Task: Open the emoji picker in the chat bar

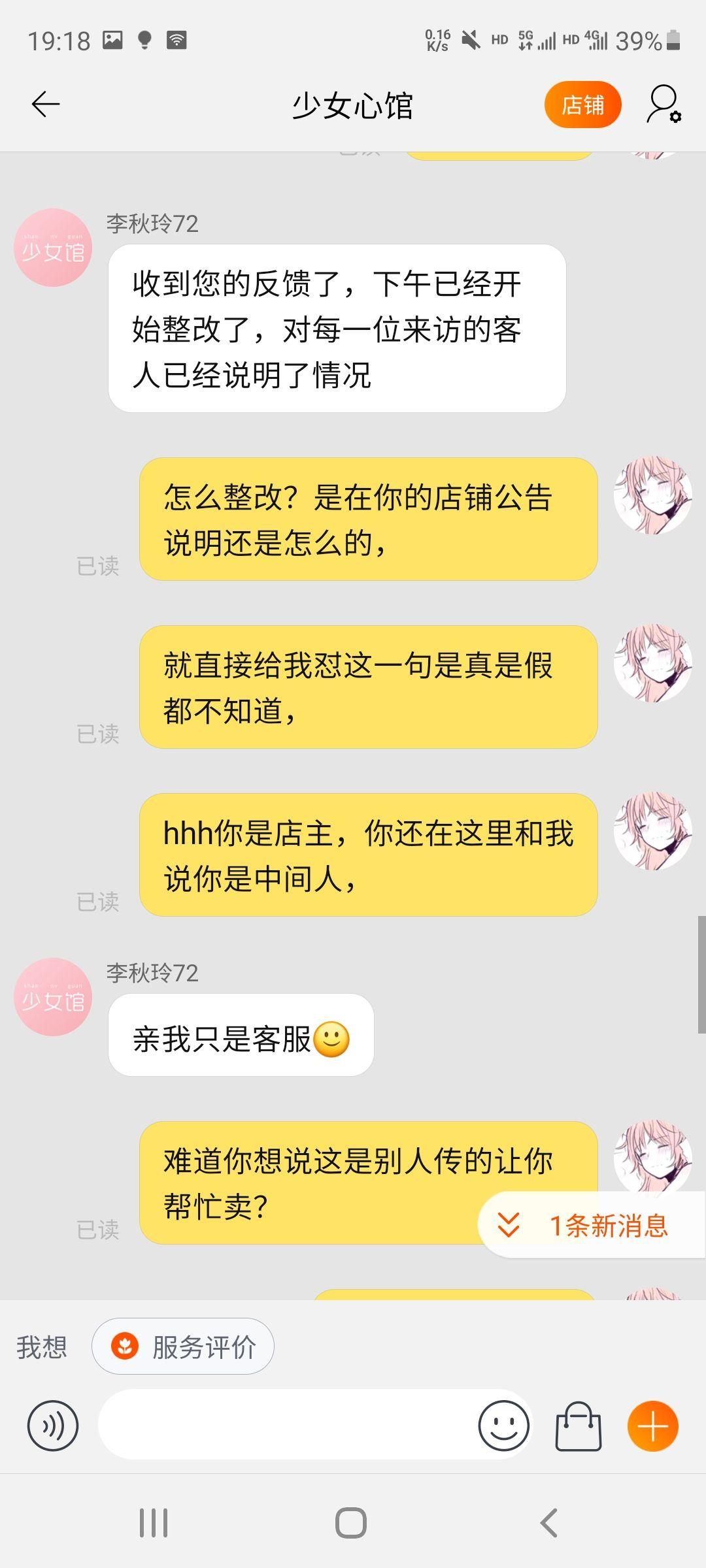Action: tap(503, 1426)
